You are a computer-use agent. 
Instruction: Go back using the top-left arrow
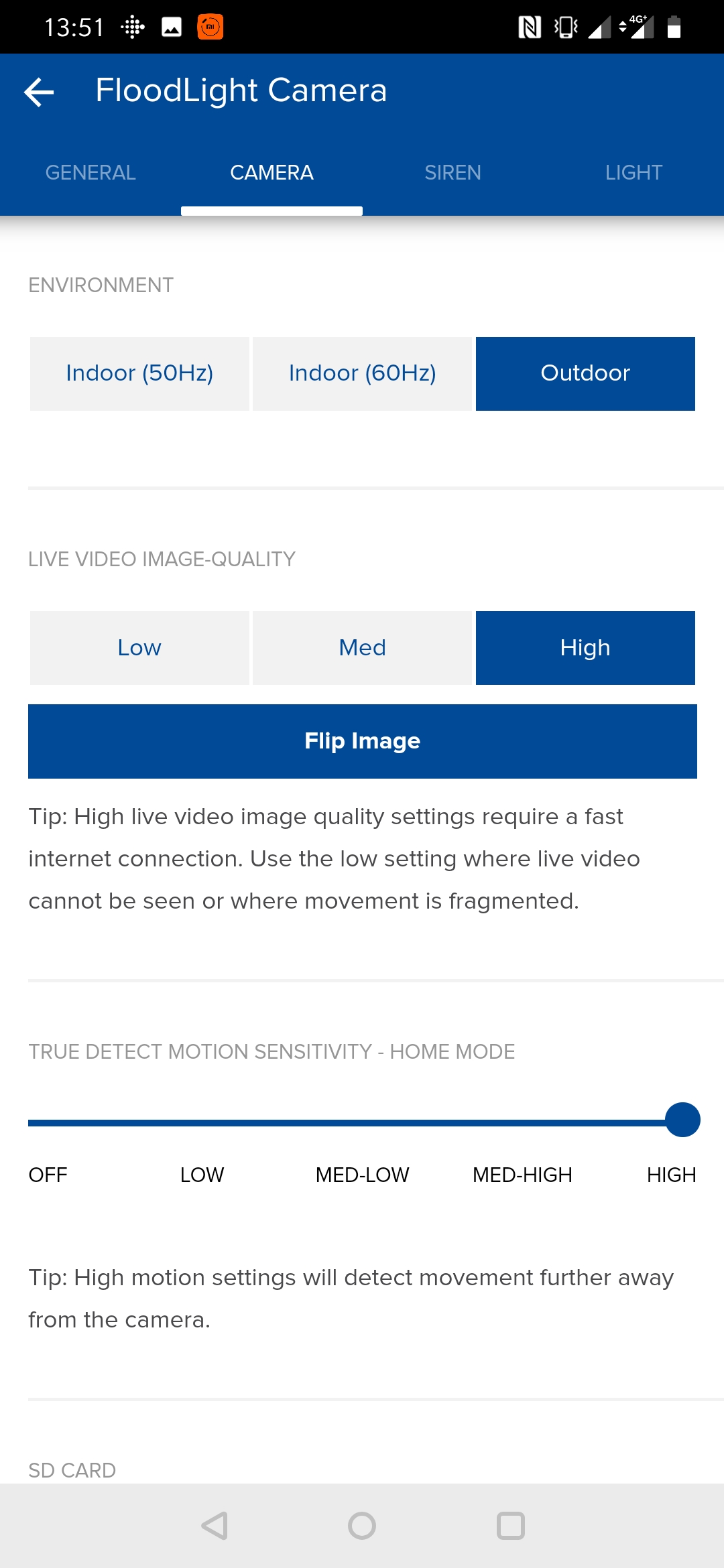coord(39,92)
